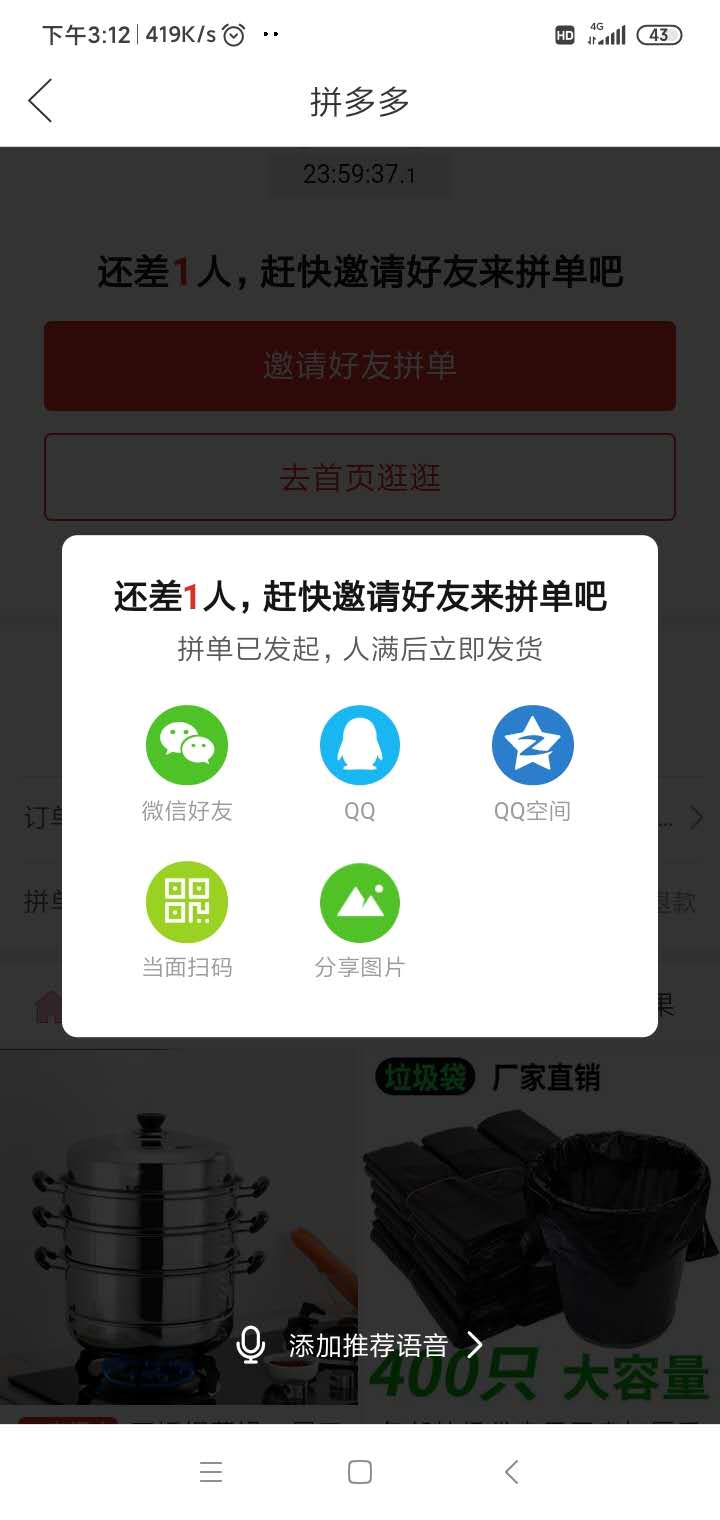Tap the system home button
This screenshot has height=1520, width=720.
(360, 1472)
